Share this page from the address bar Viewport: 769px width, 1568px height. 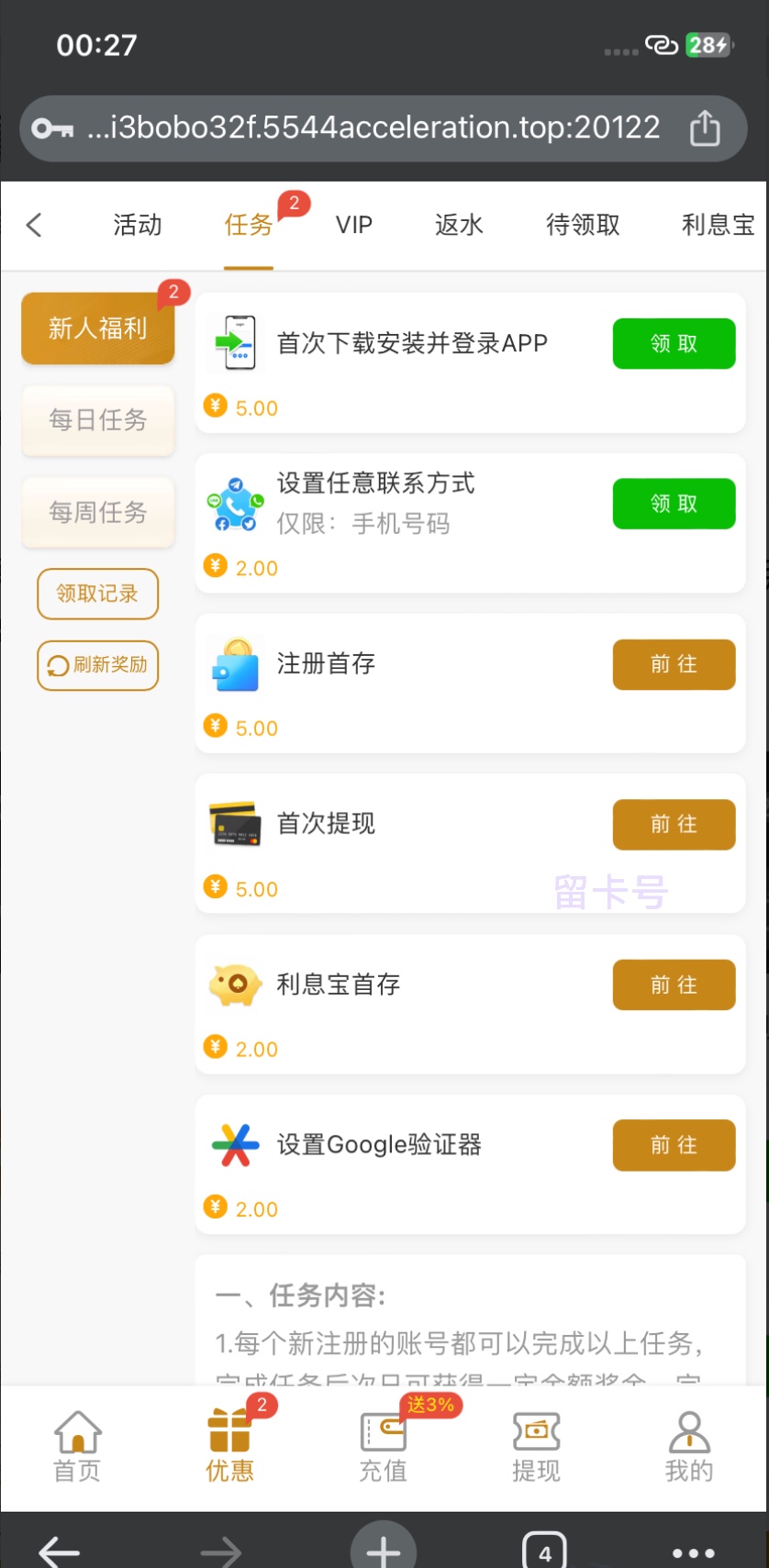tap(705, 128)
